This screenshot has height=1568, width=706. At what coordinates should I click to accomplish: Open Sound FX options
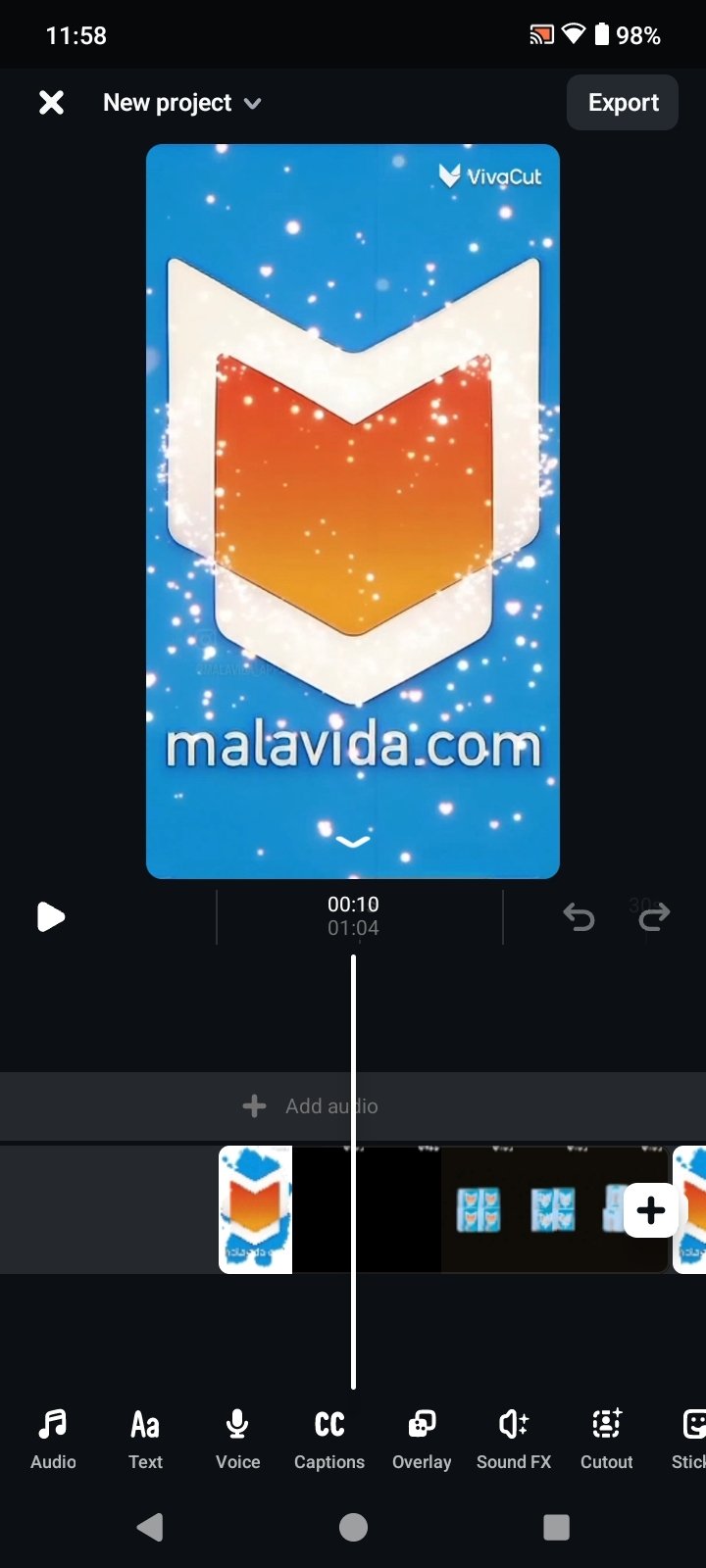514,1439
